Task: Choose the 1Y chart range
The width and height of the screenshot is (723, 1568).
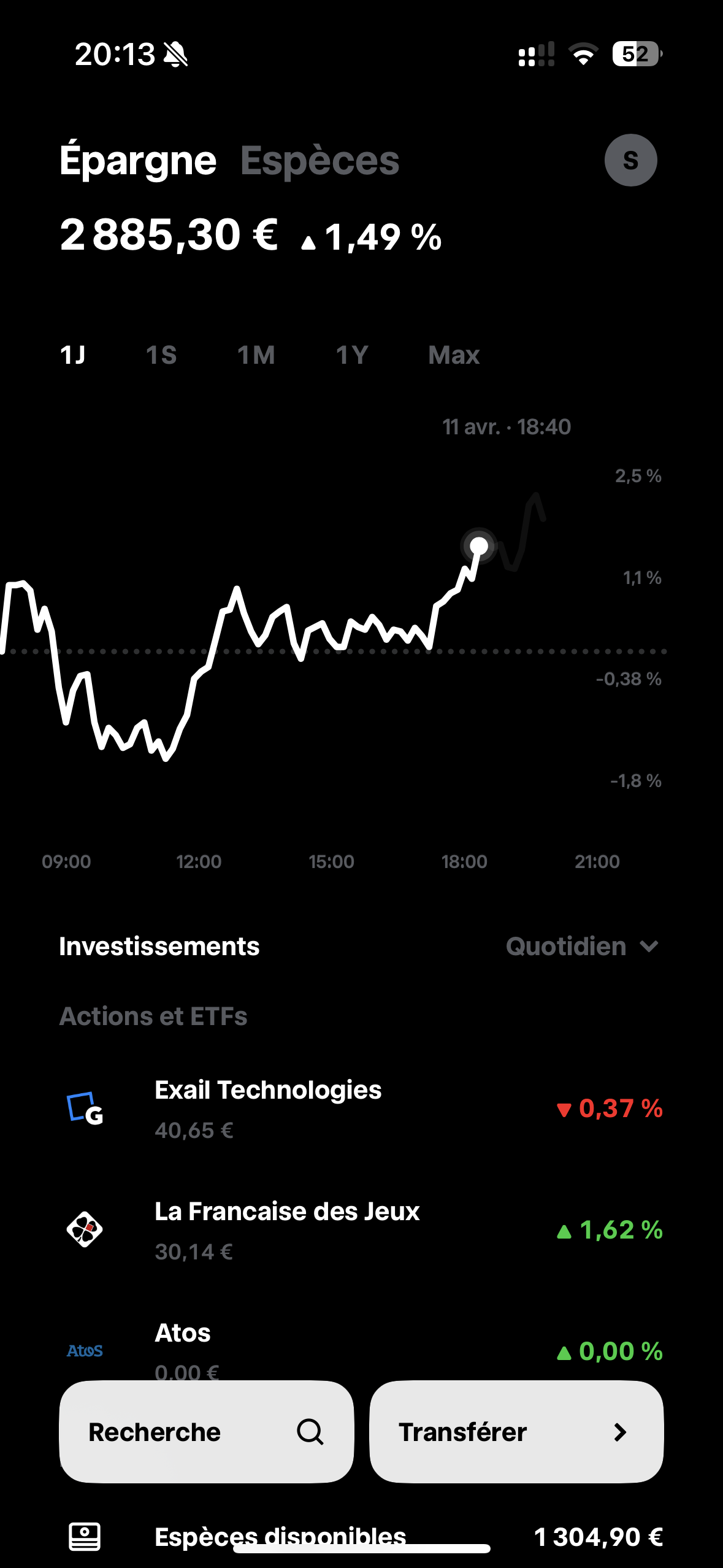Action: 352,355
